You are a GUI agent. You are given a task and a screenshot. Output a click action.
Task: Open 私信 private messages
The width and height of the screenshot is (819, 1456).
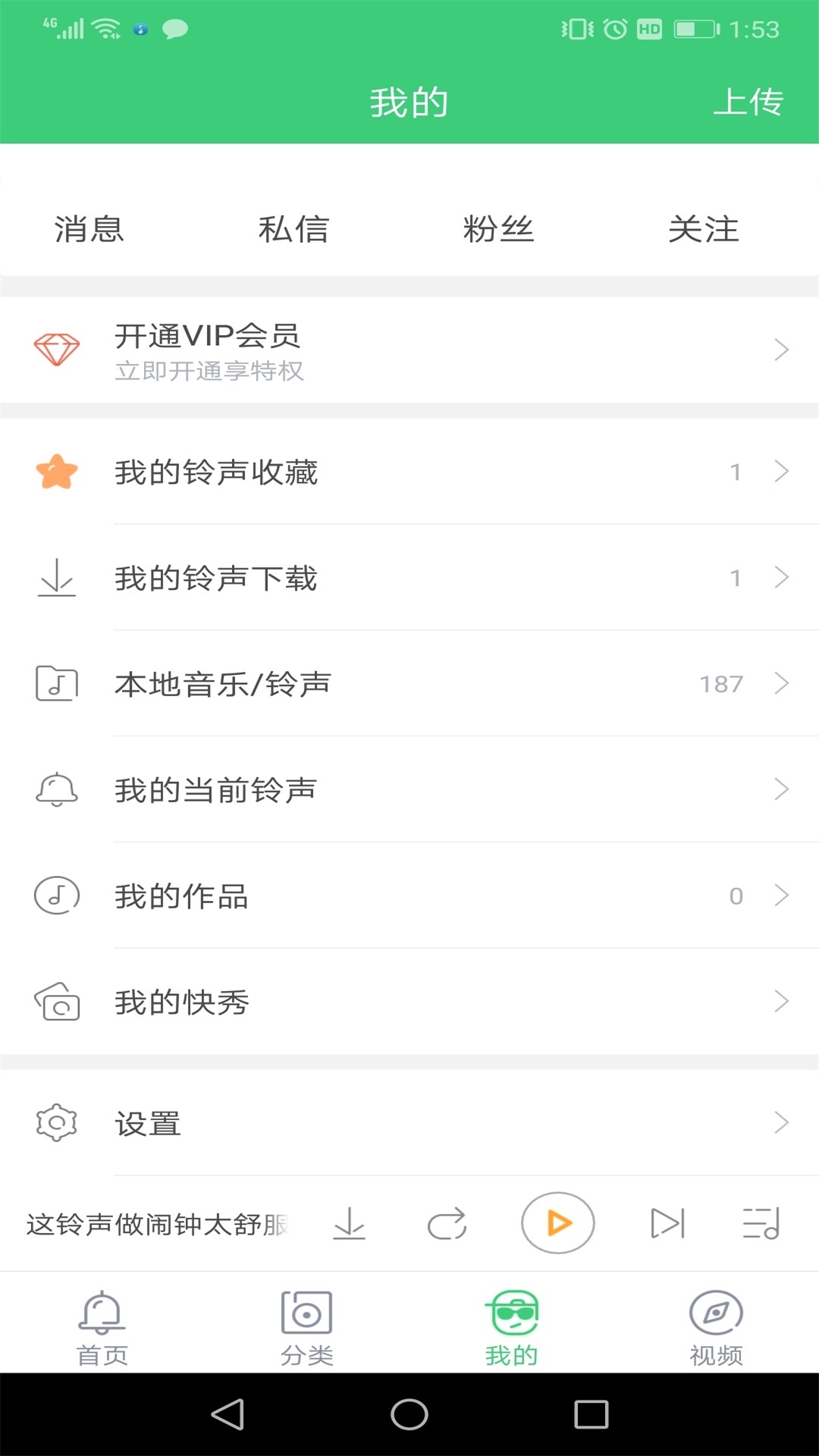[x=293, y=229]
